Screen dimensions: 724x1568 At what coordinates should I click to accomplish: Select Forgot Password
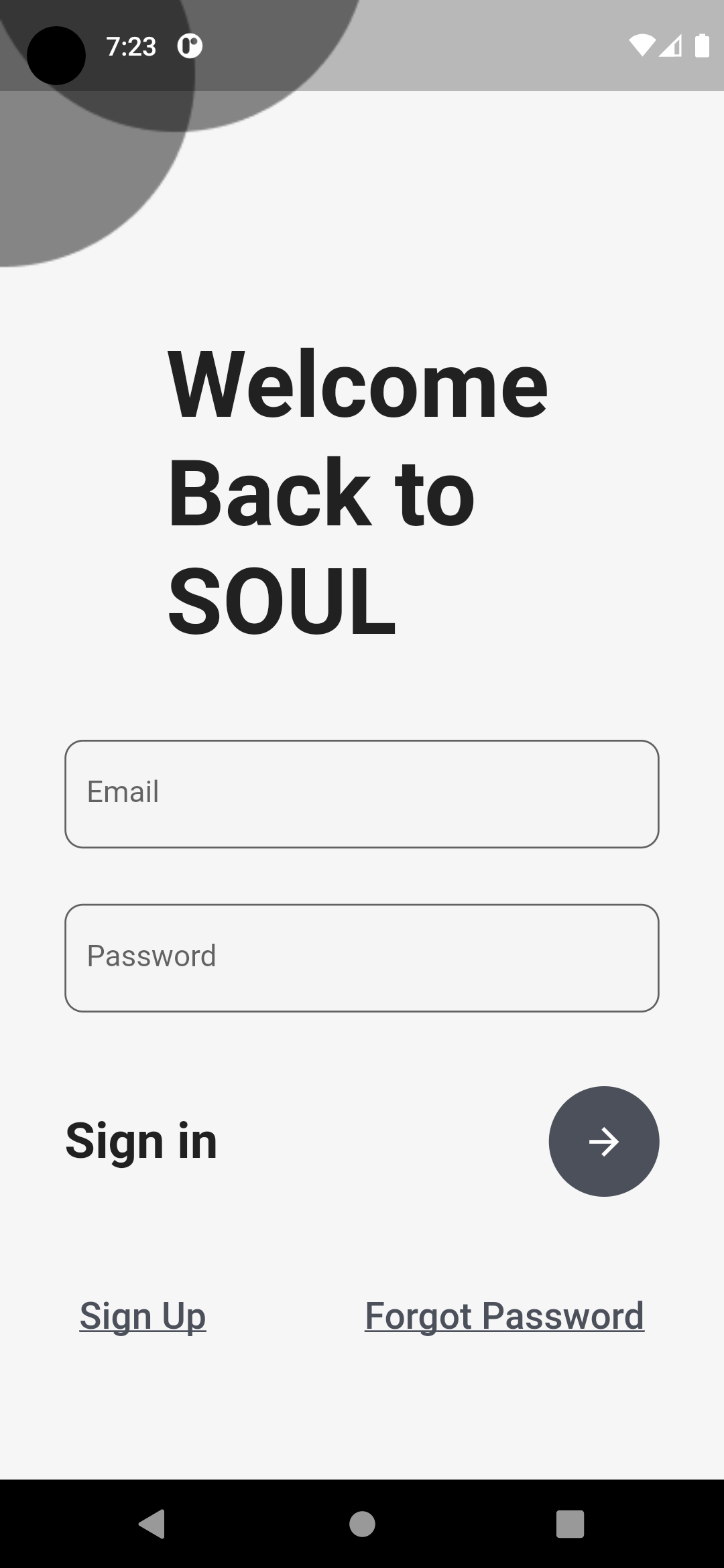point(504,1315)
